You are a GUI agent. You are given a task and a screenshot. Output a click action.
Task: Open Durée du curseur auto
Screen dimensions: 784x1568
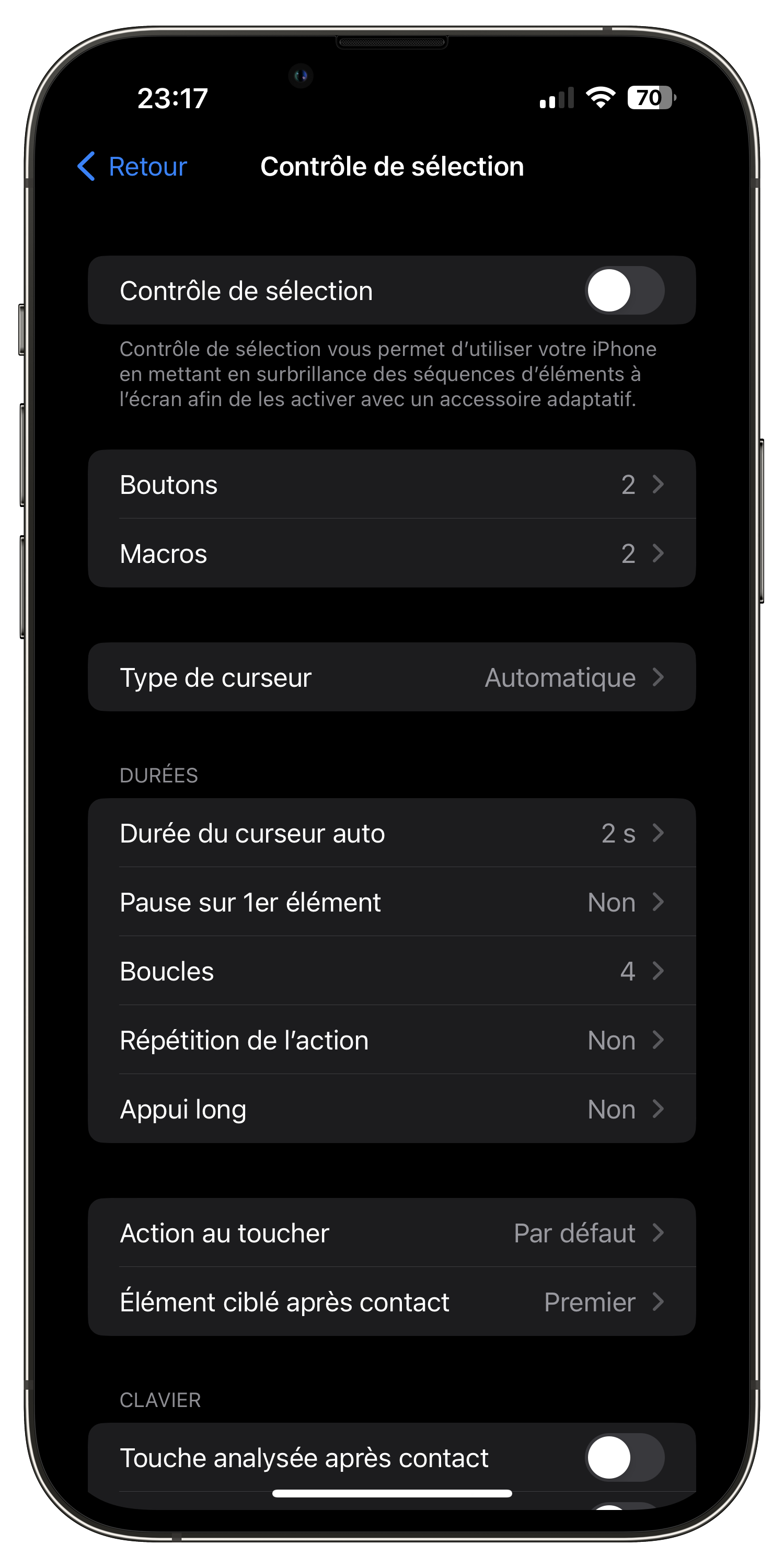pos(392,833)
